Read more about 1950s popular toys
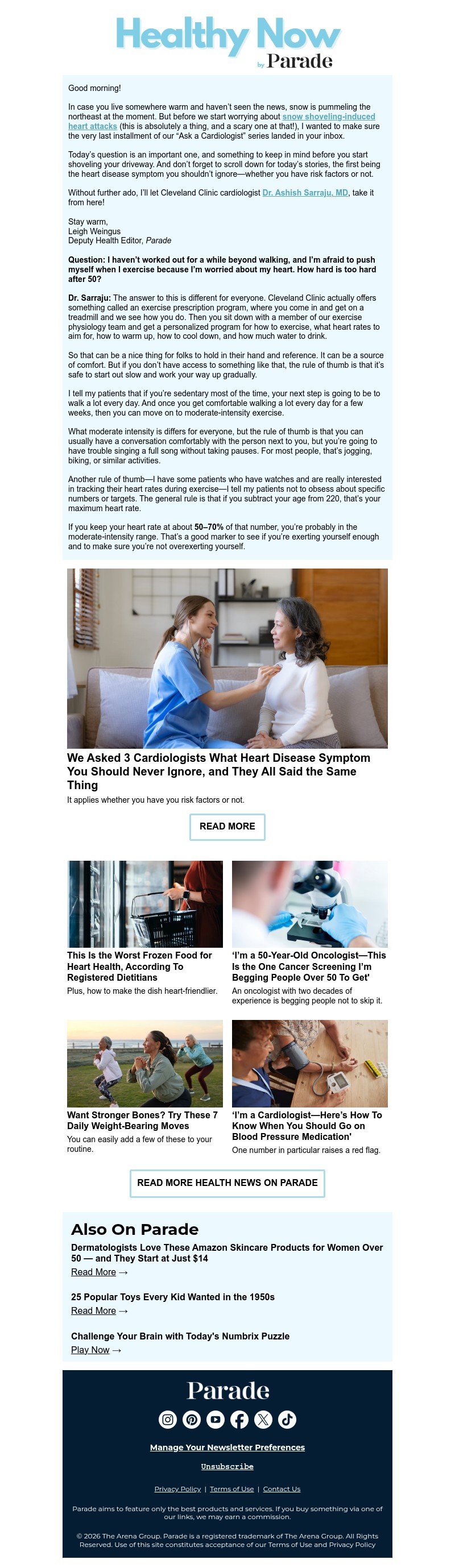 [93, 1310]
